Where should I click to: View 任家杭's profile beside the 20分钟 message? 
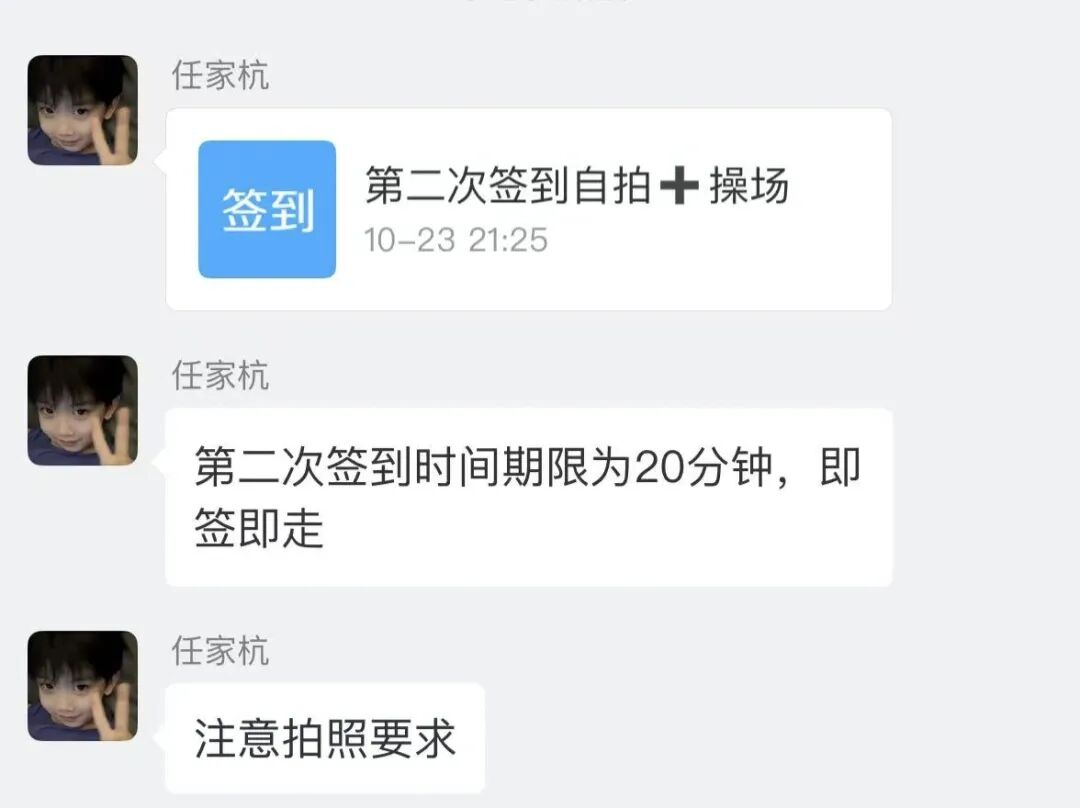point(82,410)
